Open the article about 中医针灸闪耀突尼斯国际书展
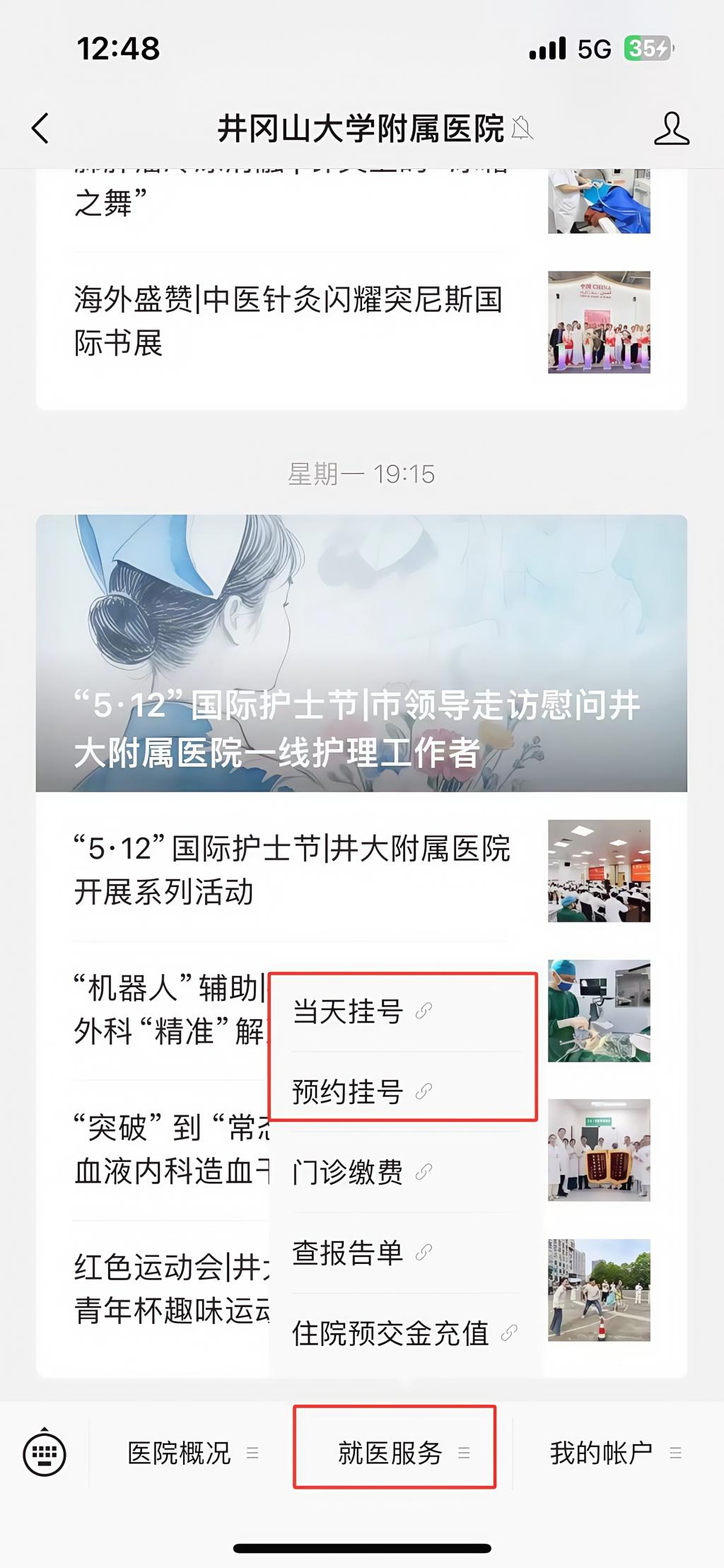The image size is (724, 1568). coord(288,321)
